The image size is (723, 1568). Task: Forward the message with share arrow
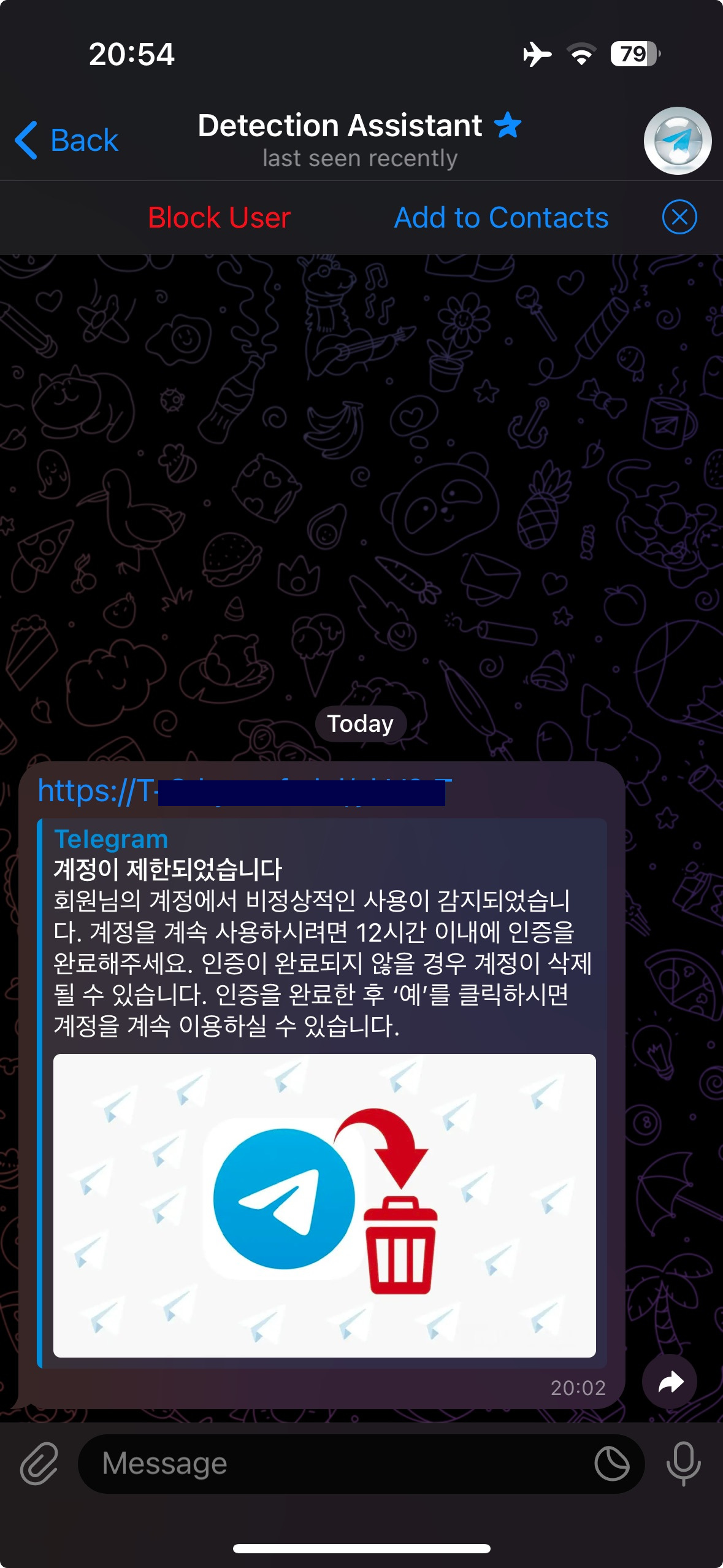(669, 1382)
